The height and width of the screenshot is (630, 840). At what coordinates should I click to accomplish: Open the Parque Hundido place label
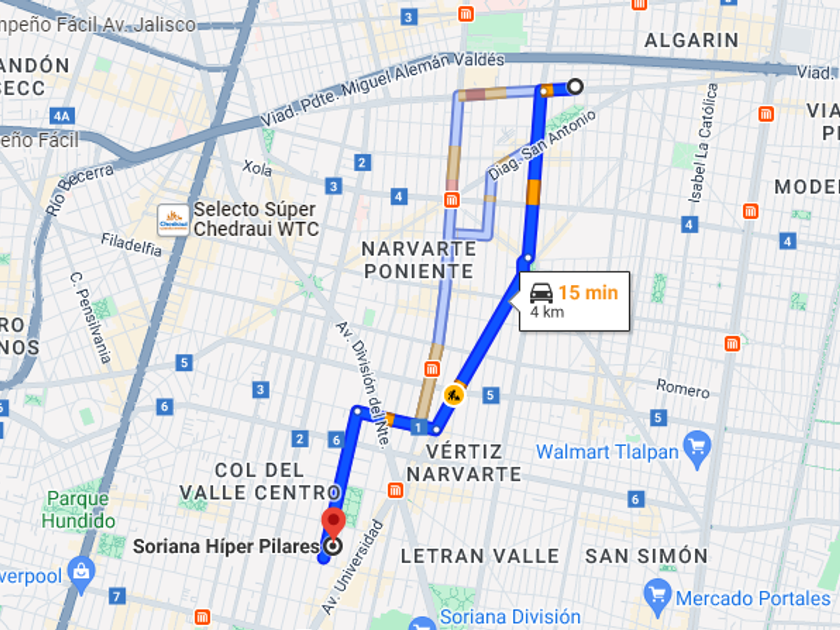pyautogui.click(x=79, y=509)
